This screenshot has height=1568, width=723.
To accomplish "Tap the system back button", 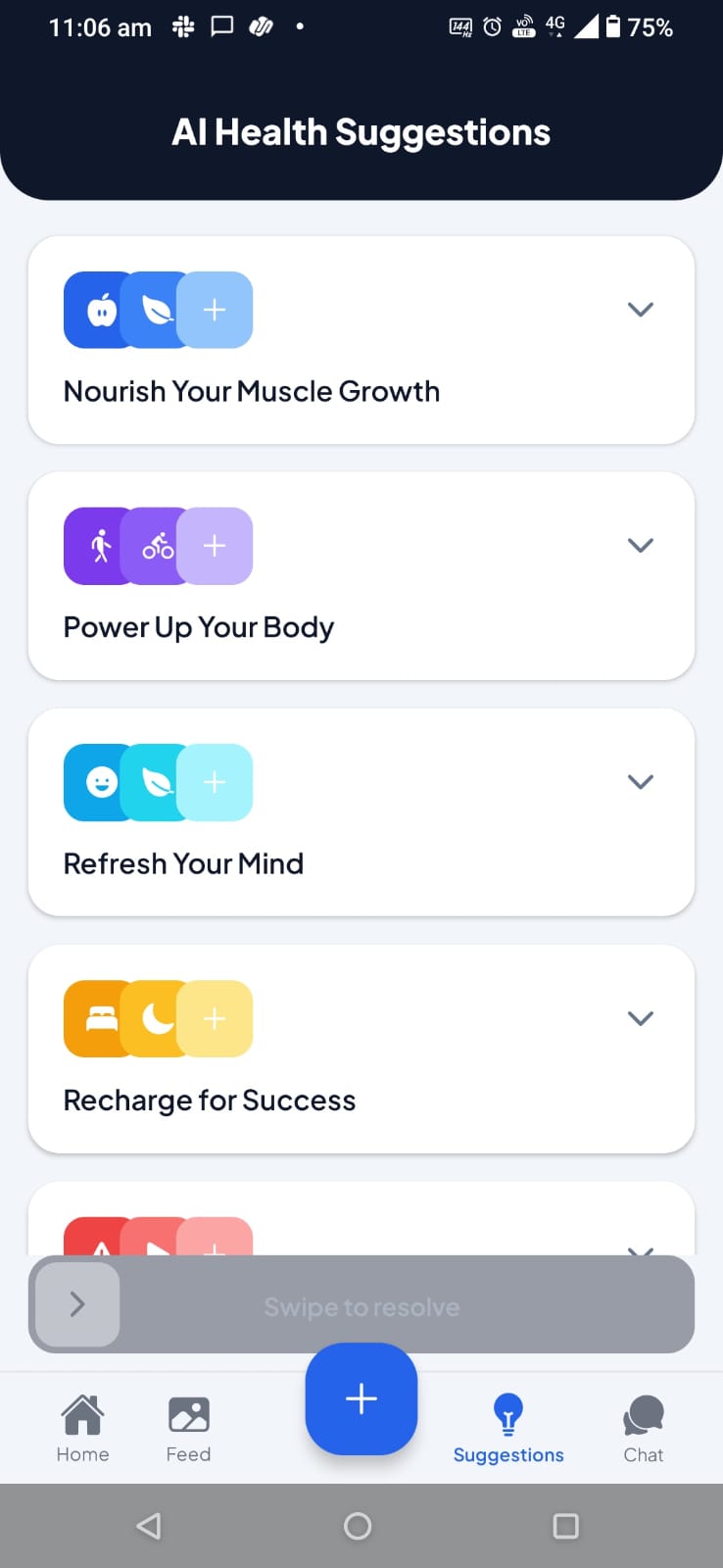I will pyautogui.click(x=149, y=1526).
